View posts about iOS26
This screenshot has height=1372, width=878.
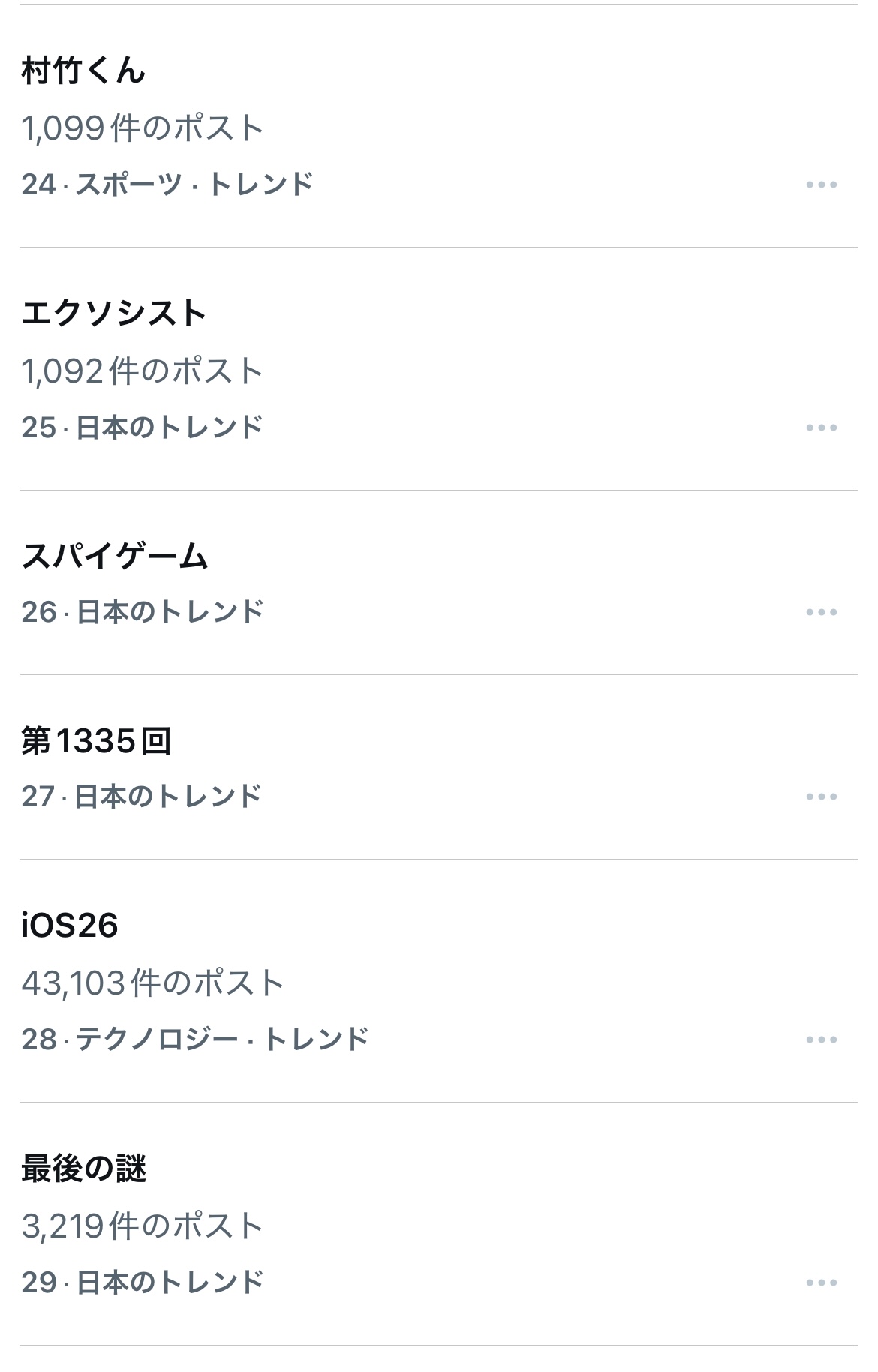[x=70, y=926]
